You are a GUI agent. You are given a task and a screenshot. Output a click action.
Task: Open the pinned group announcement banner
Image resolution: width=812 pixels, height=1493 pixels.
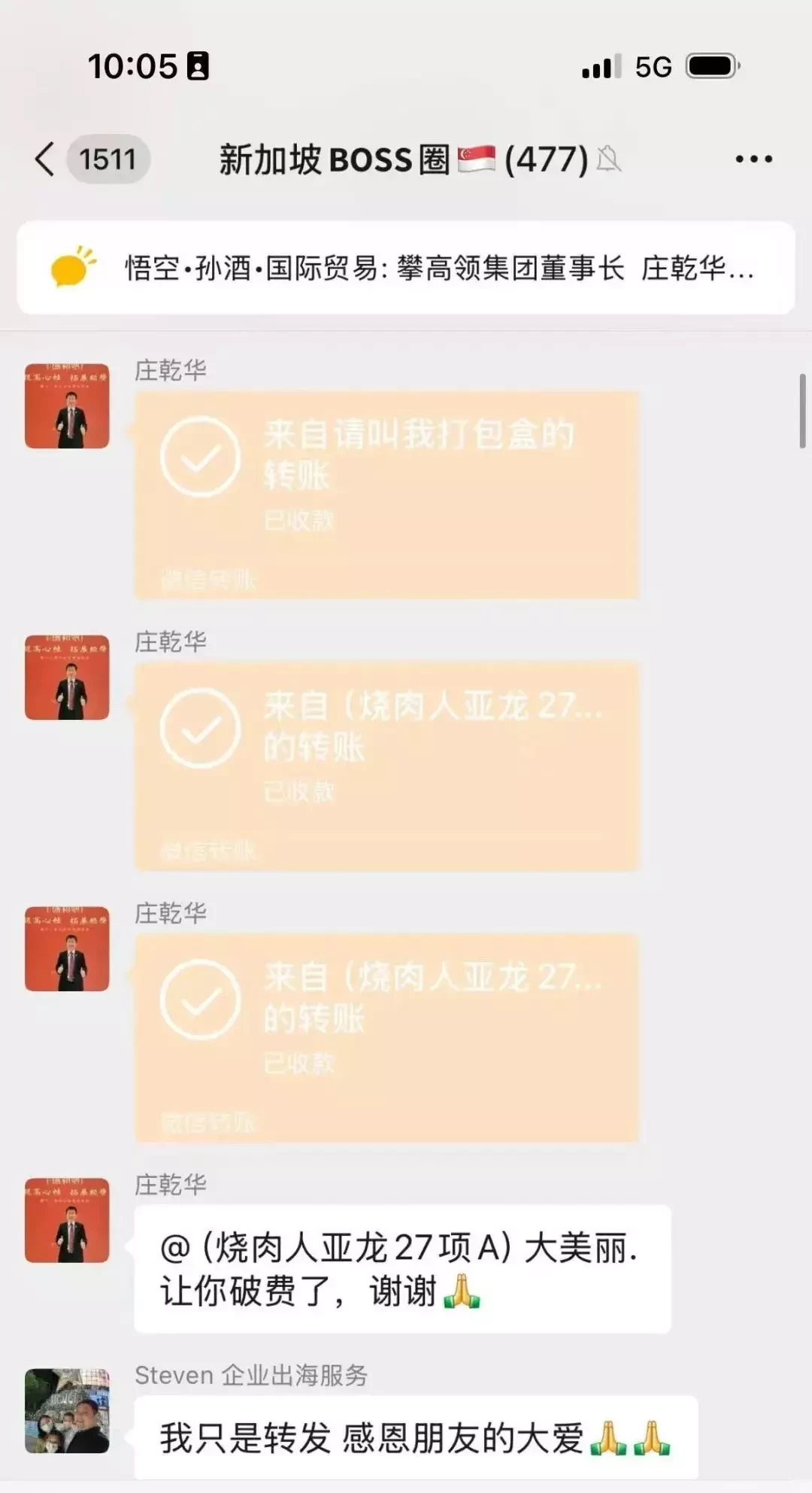tap(406, 268)
